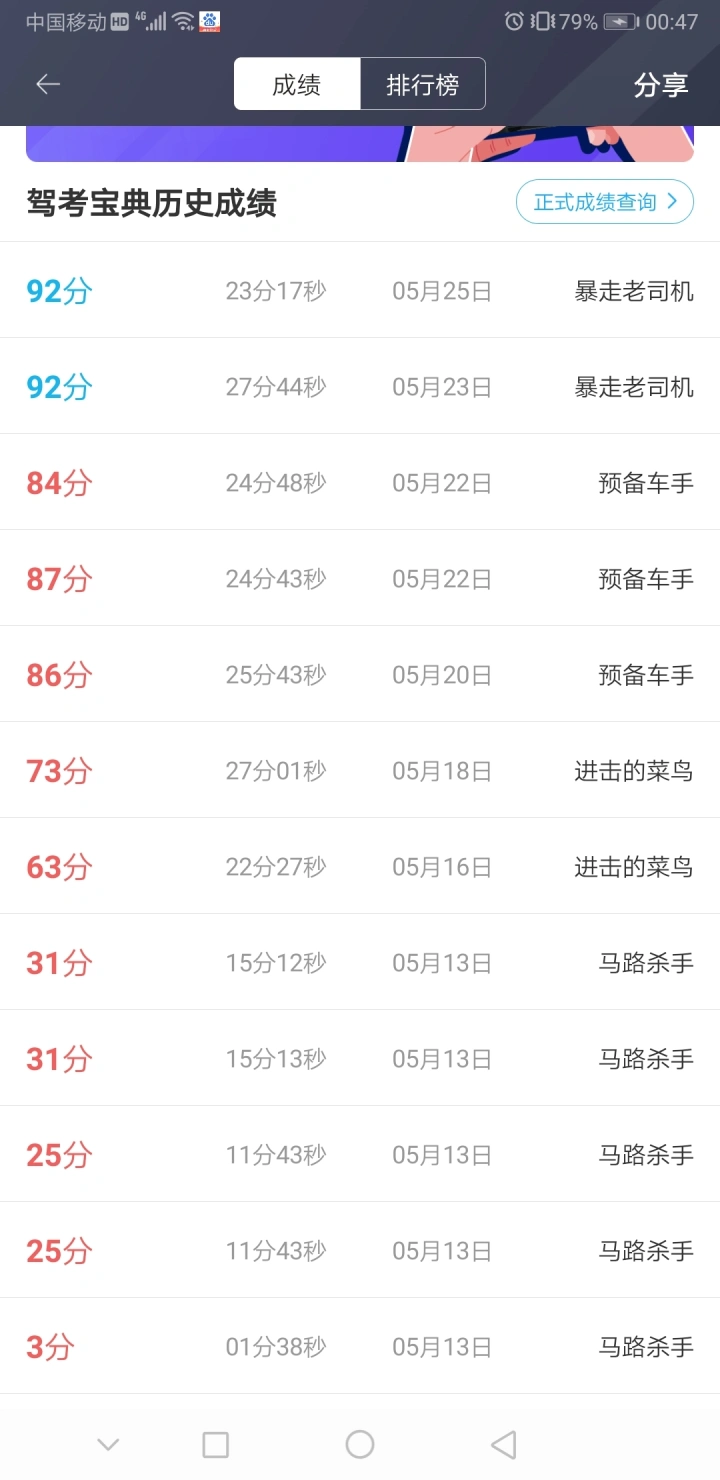The height and width of the screenshot is (1480, 720).
Task: Open the 92分 record from 05月25日
Action: pos(360,290)
